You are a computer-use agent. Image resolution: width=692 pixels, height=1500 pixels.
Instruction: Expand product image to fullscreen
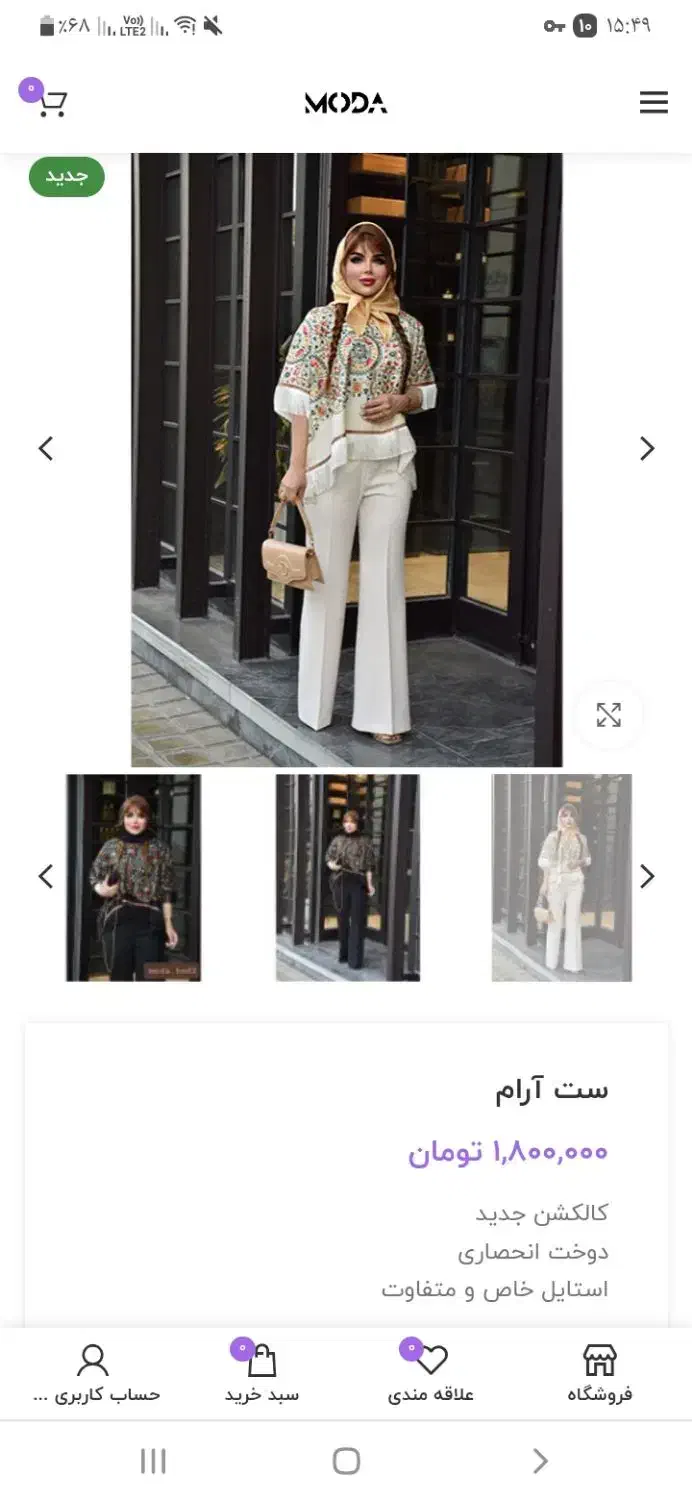(608, 715)
